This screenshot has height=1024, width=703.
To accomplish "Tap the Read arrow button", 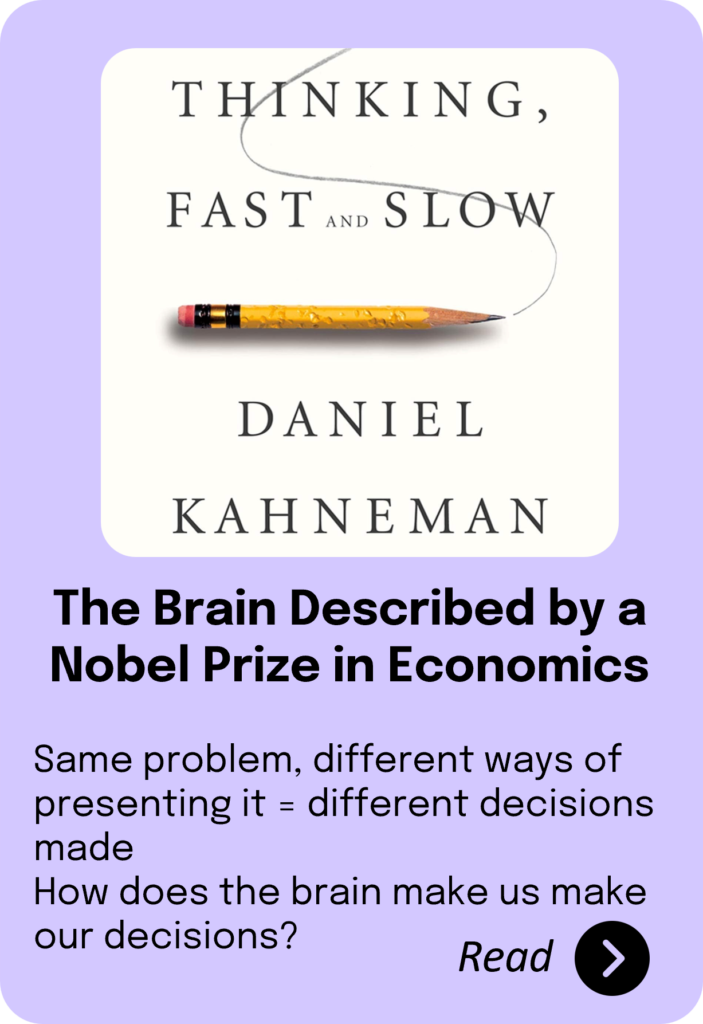I will (x=611, y=958).
